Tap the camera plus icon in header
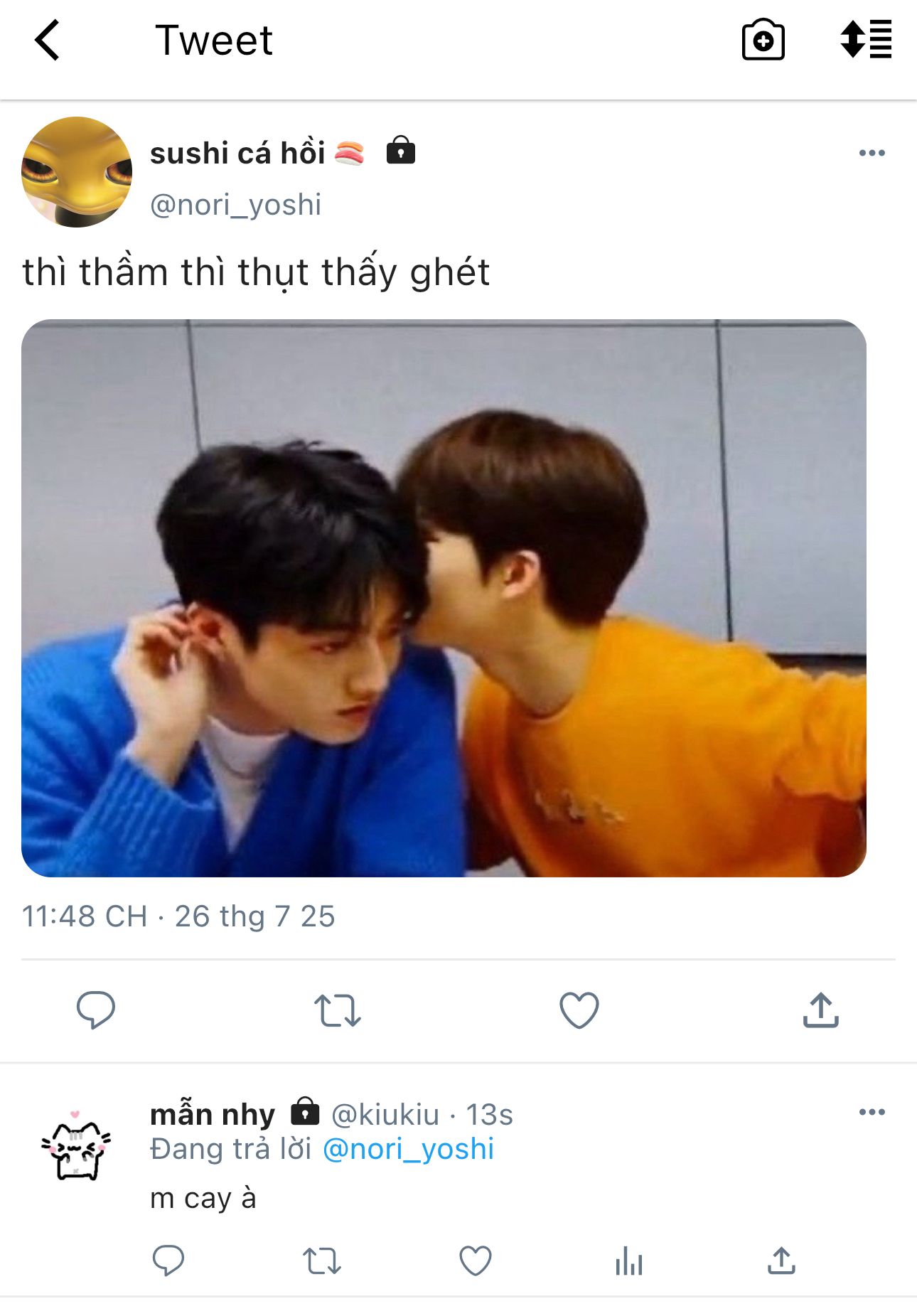The width and height of the screenshot is (917, 1316). click(763, 41)
